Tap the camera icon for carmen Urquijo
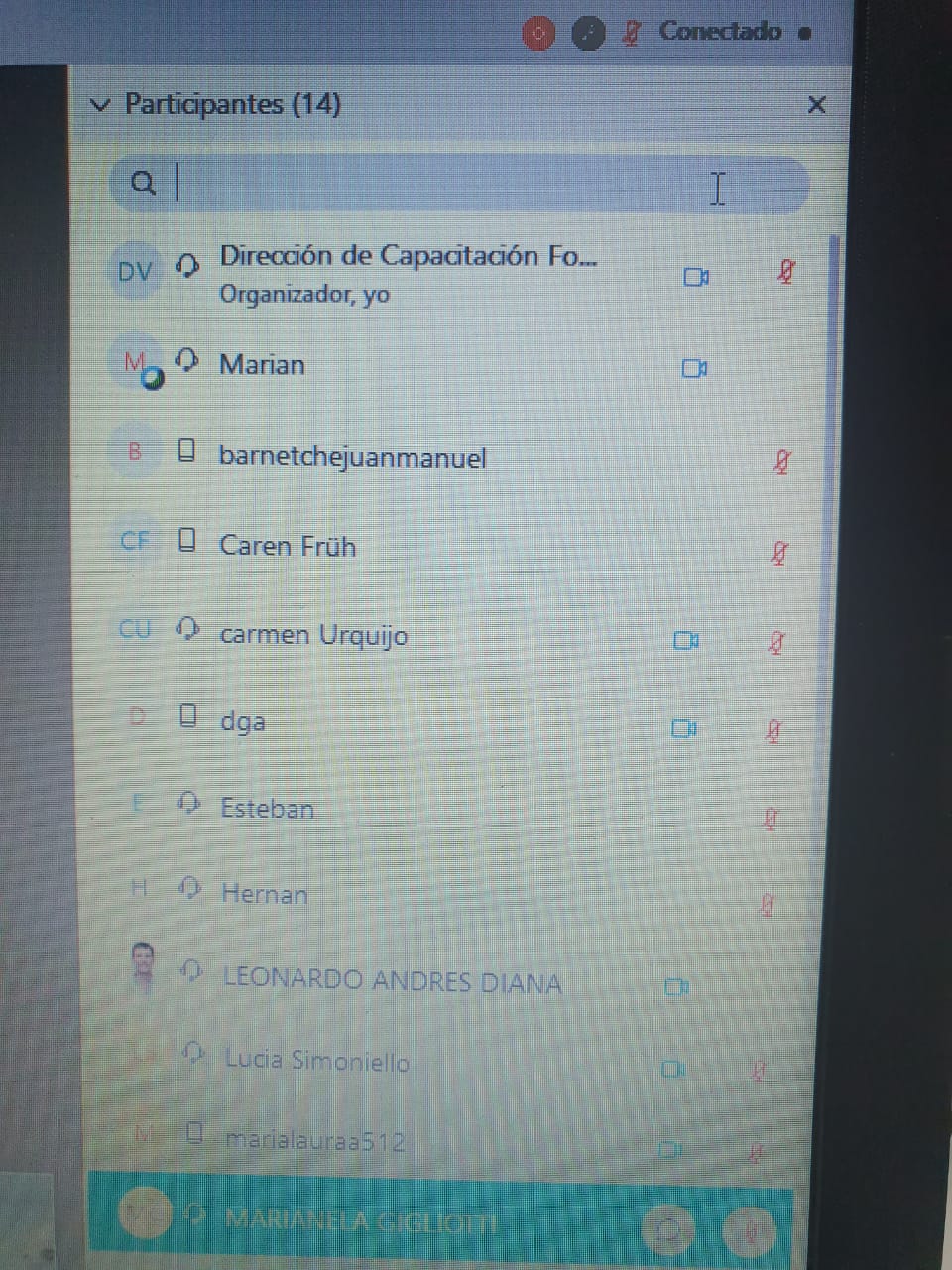 686,641
